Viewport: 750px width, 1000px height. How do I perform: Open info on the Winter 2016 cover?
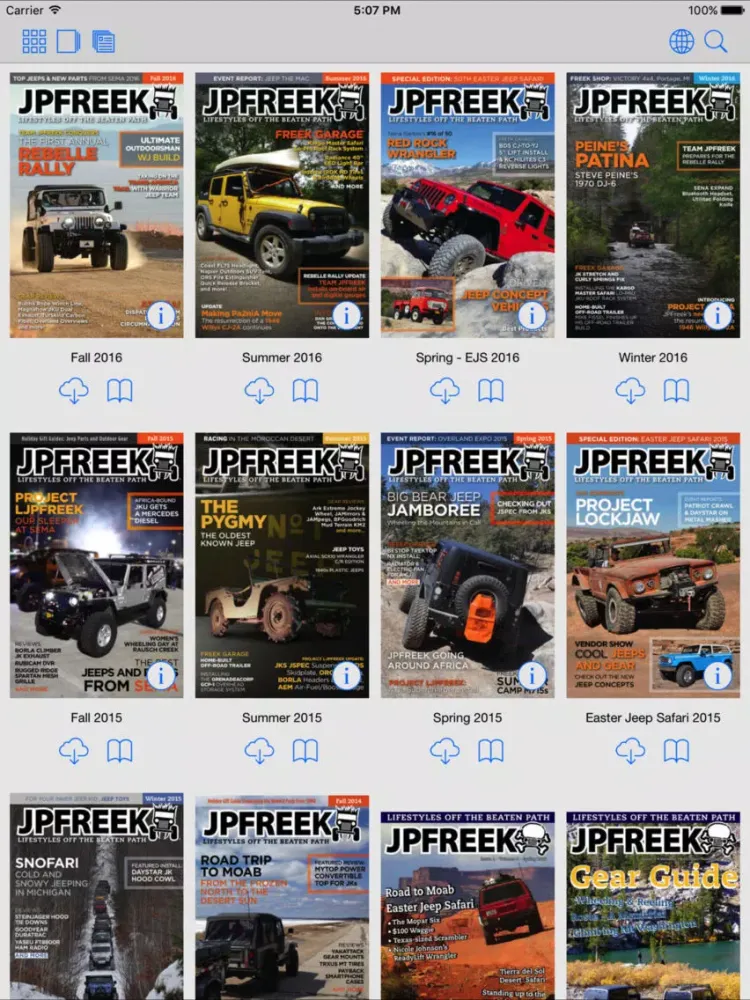coord(717,316)
